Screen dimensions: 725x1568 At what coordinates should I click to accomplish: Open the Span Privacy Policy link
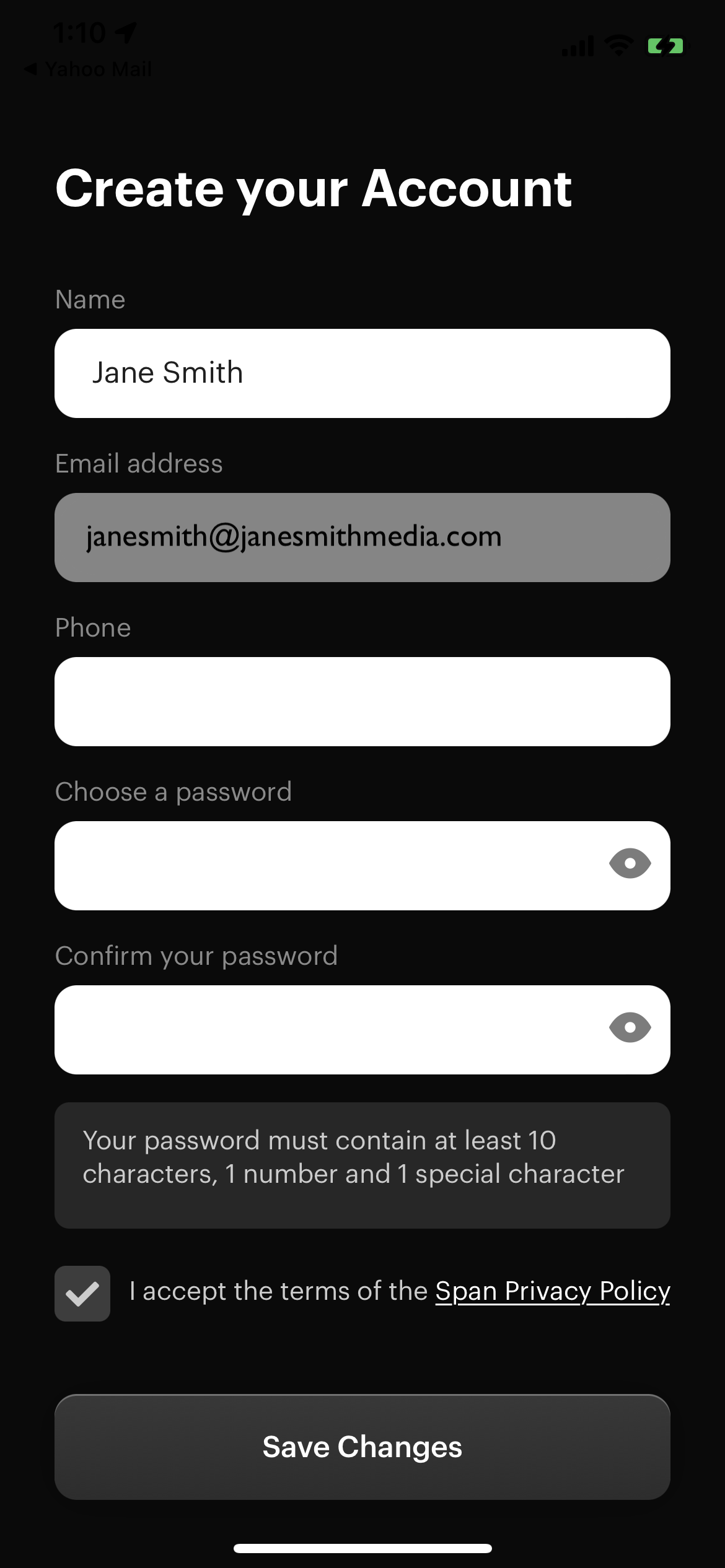click(553, 1292)
